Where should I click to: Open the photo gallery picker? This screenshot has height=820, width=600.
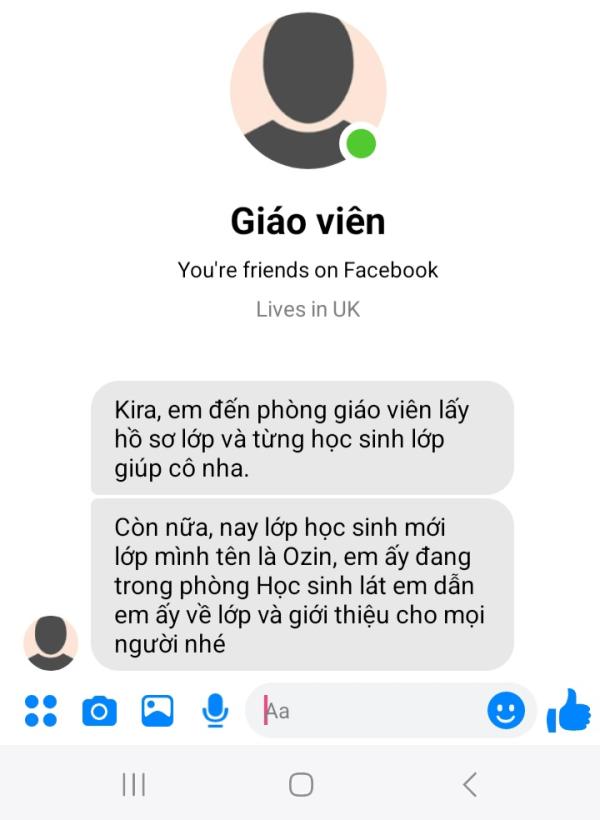[157, 711]
